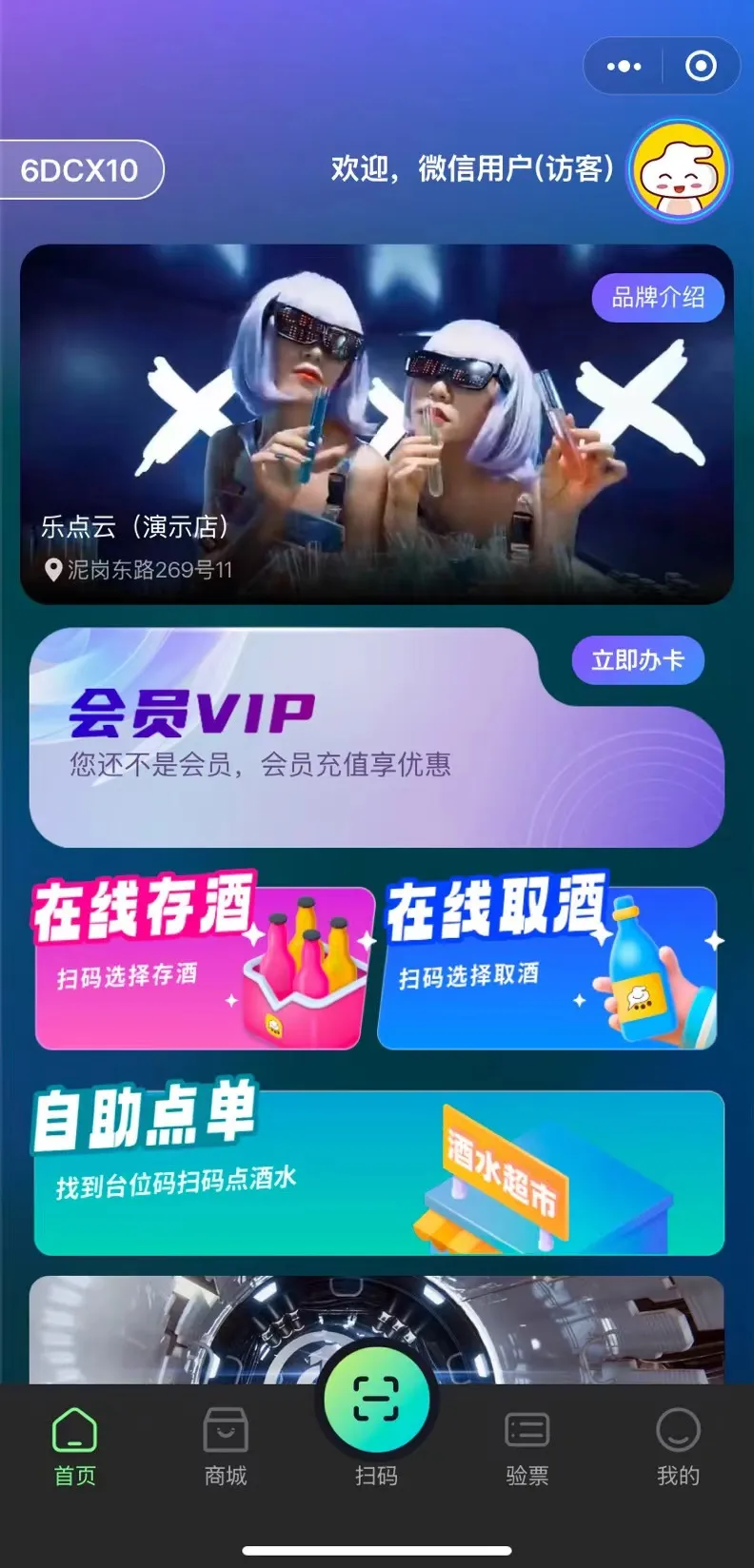The width and height of the screenshot is (754, 1568).
Task: Switch to the 商城 mall tab
Action: click(x=226, y=1446)
